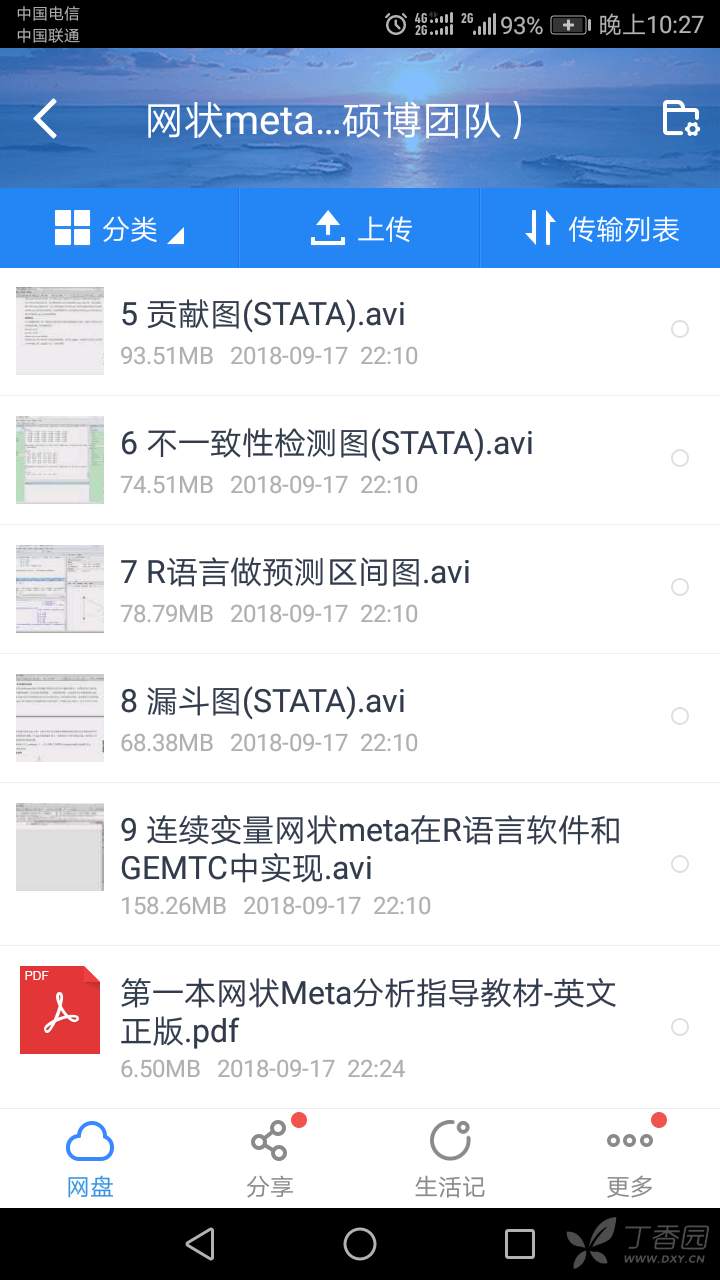
Task: Open the 更多 tab
Action: point(630,1158)
